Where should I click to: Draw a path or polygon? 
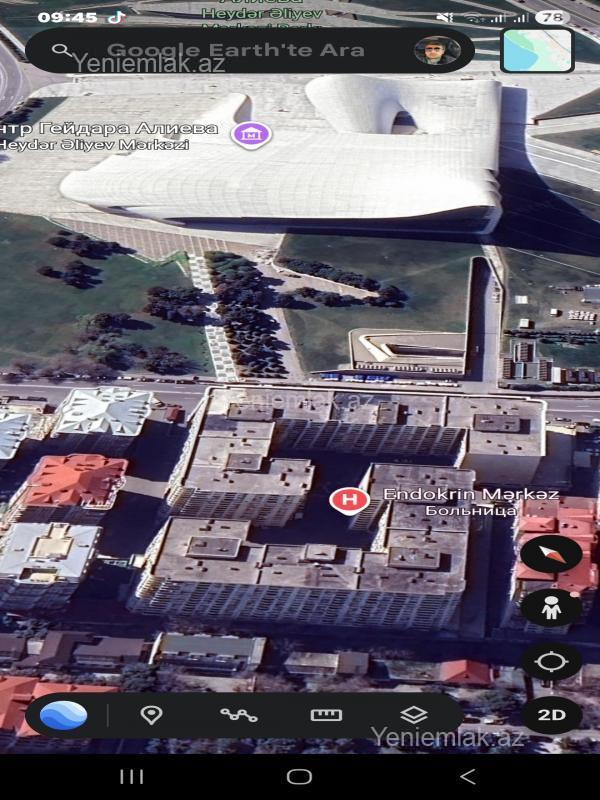coord(239,715)
